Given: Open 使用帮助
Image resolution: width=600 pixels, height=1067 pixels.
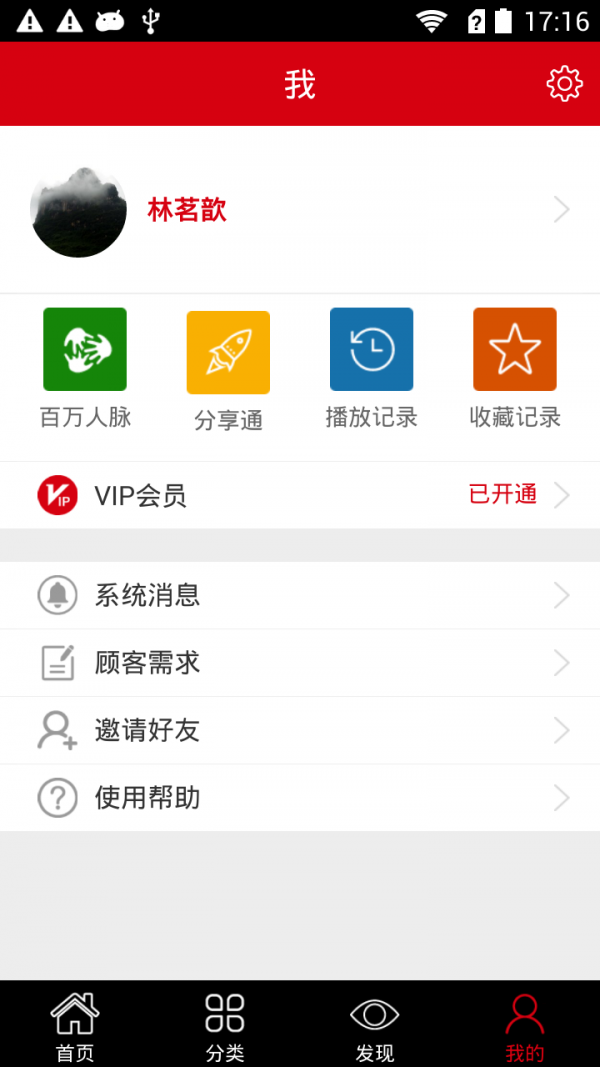Looking at the screenshot, I should 300,798.
